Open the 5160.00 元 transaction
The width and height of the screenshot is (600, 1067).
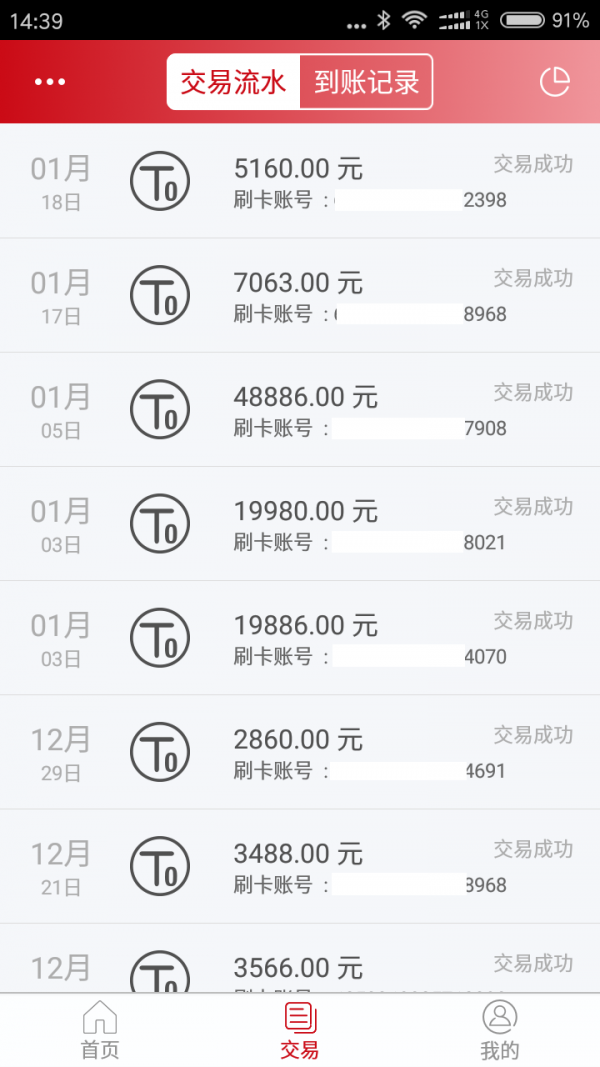pos(300,182)
